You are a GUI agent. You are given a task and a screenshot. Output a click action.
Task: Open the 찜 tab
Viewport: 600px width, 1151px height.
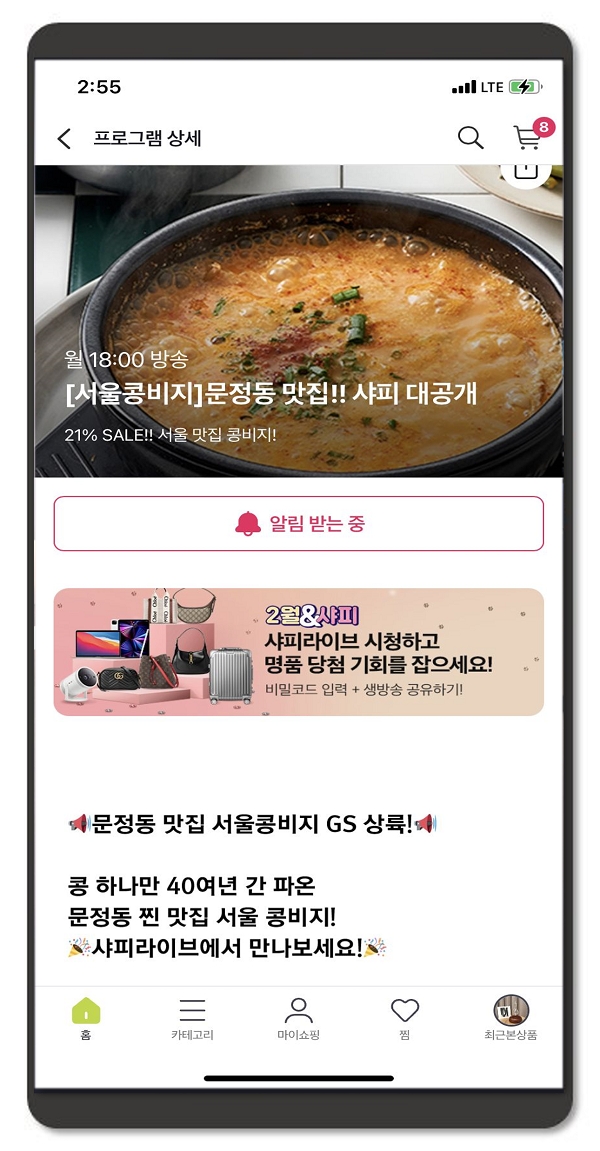click(404, 1018)
